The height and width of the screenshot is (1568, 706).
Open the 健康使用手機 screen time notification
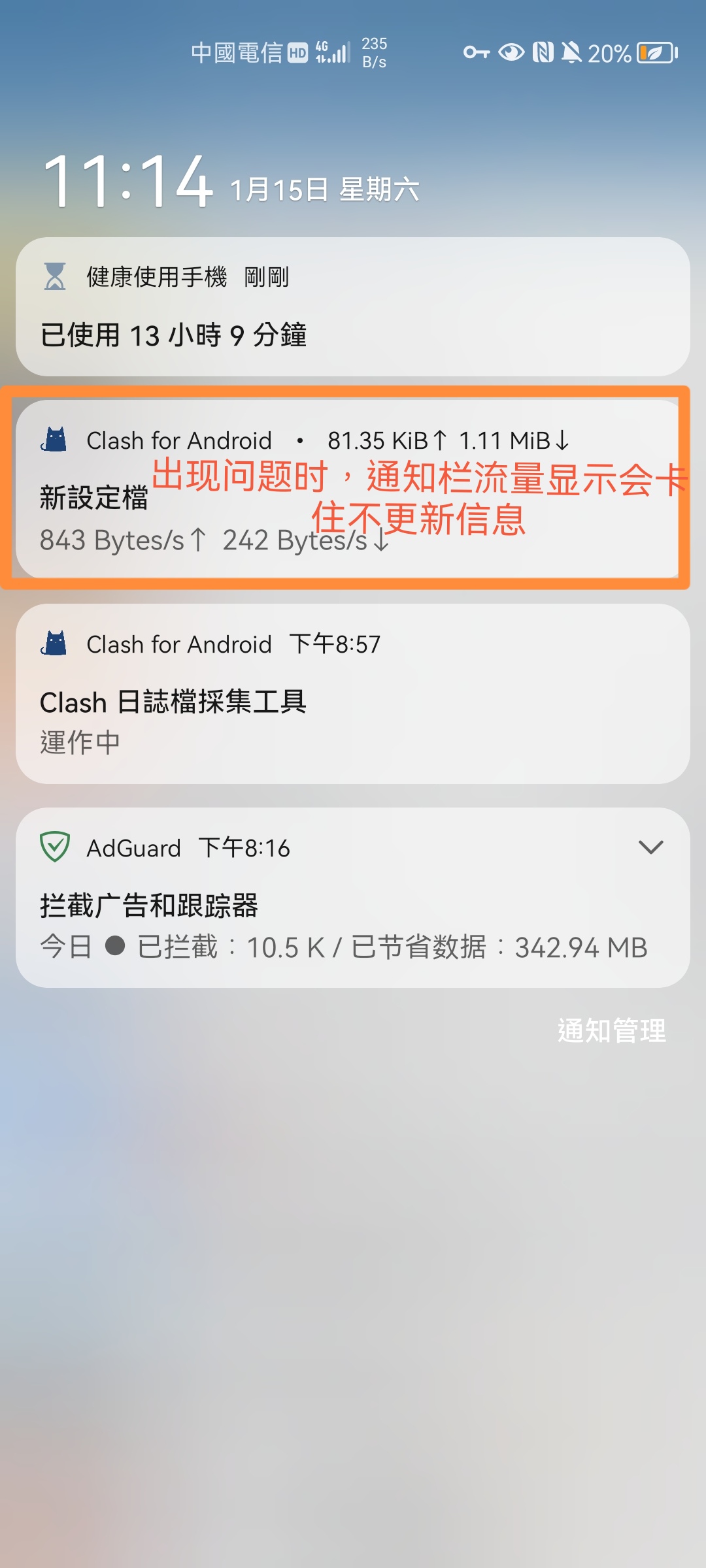coord(353,306)
